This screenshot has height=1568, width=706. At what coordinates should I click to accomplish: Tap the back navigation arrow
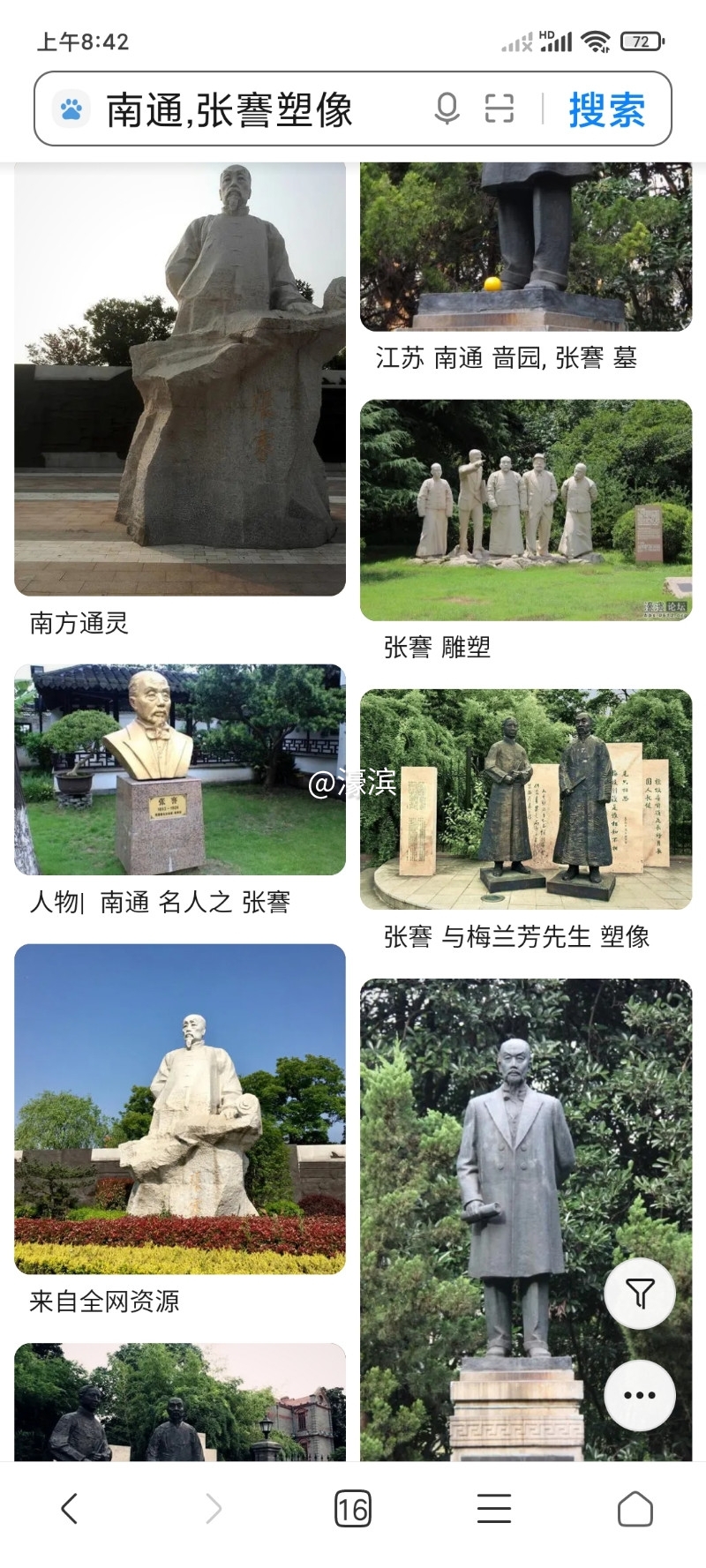point(71,1508)
